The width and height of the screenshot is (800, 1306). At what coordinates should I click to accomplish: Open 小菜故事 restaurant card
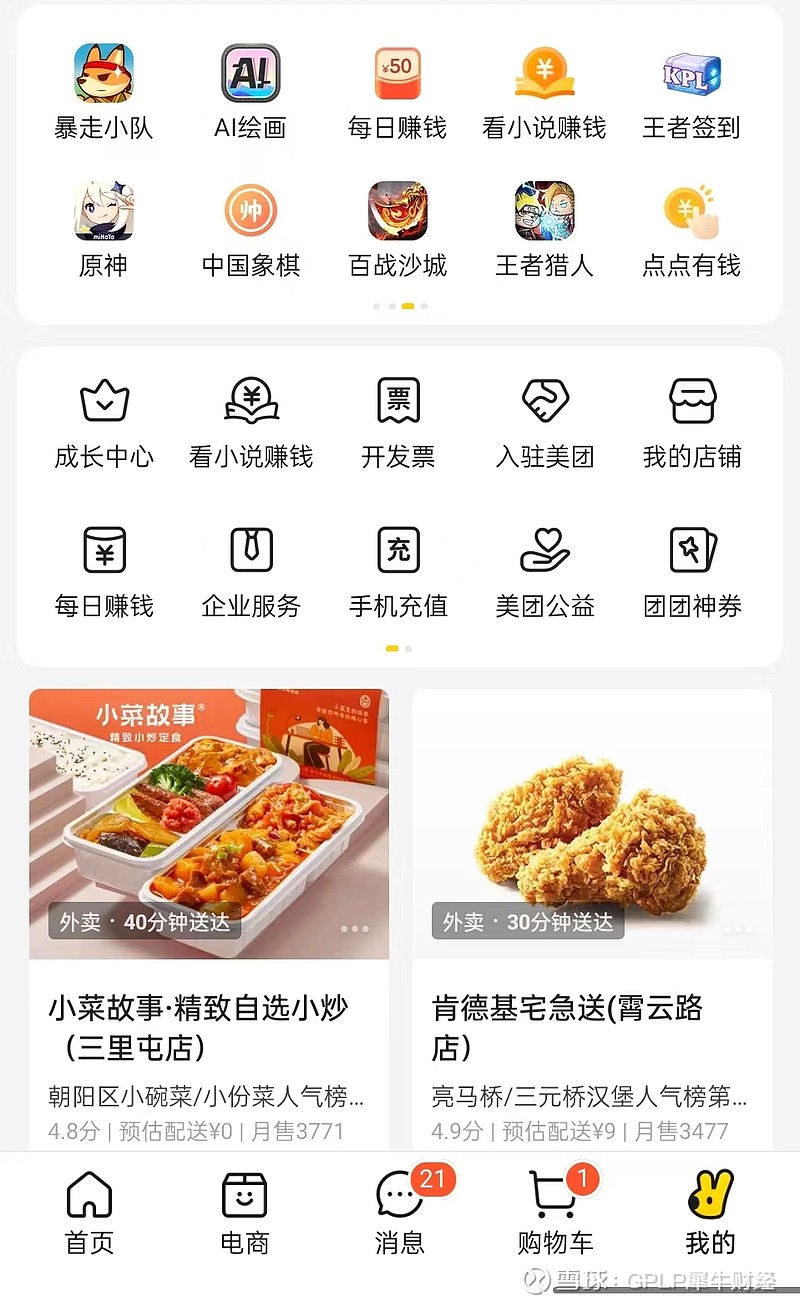coord(209,918)
